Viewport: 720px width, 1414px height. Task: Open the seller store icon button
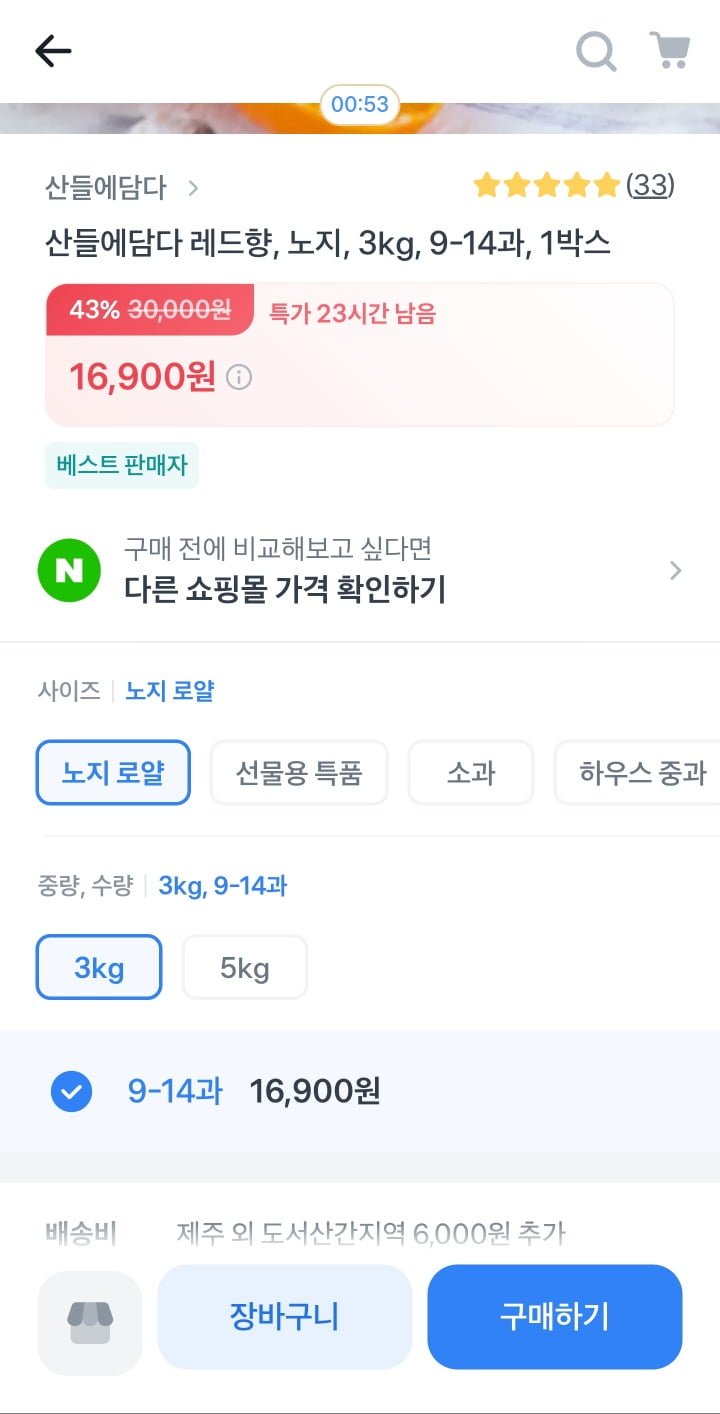[x=90, y=1322]
